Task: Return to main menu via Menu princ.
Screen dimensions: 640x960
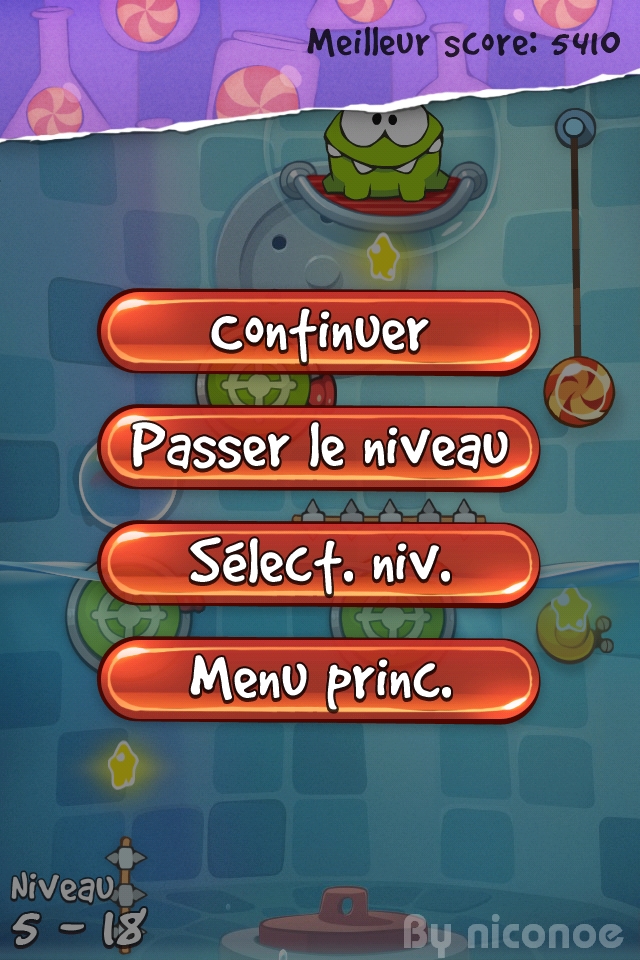Action: [319, 680]
